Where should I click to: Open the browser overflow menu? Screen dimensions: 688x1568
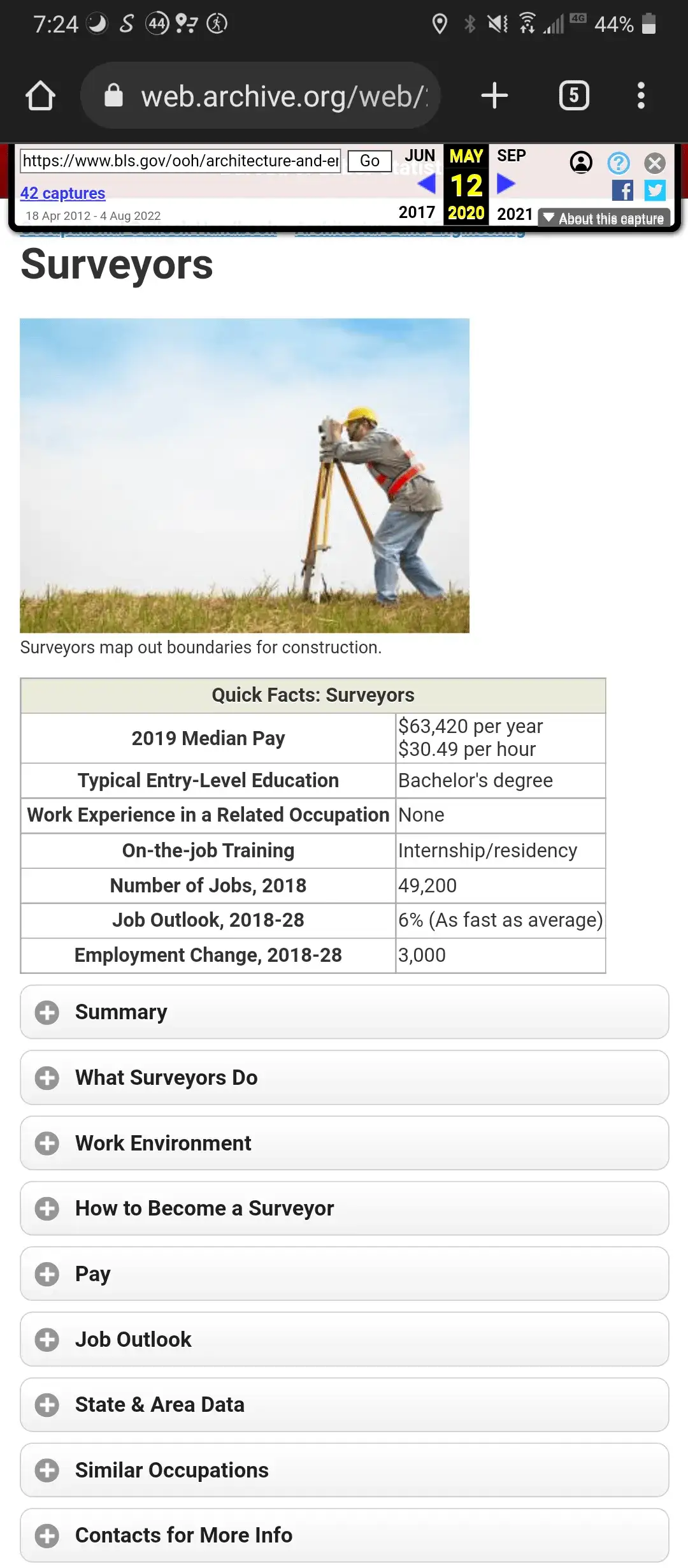tap(641, 96)
